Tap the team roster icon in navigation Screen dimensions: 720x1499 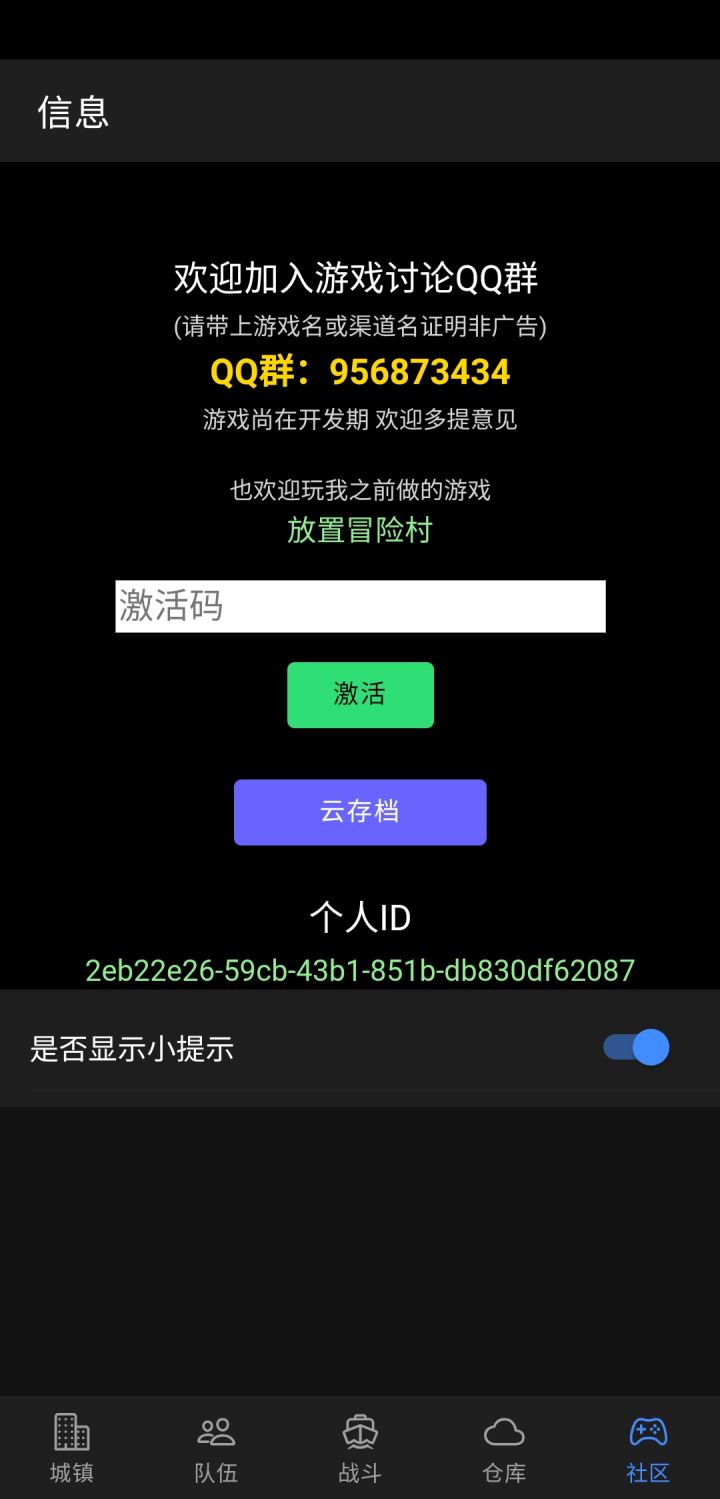coord(216,1430)
